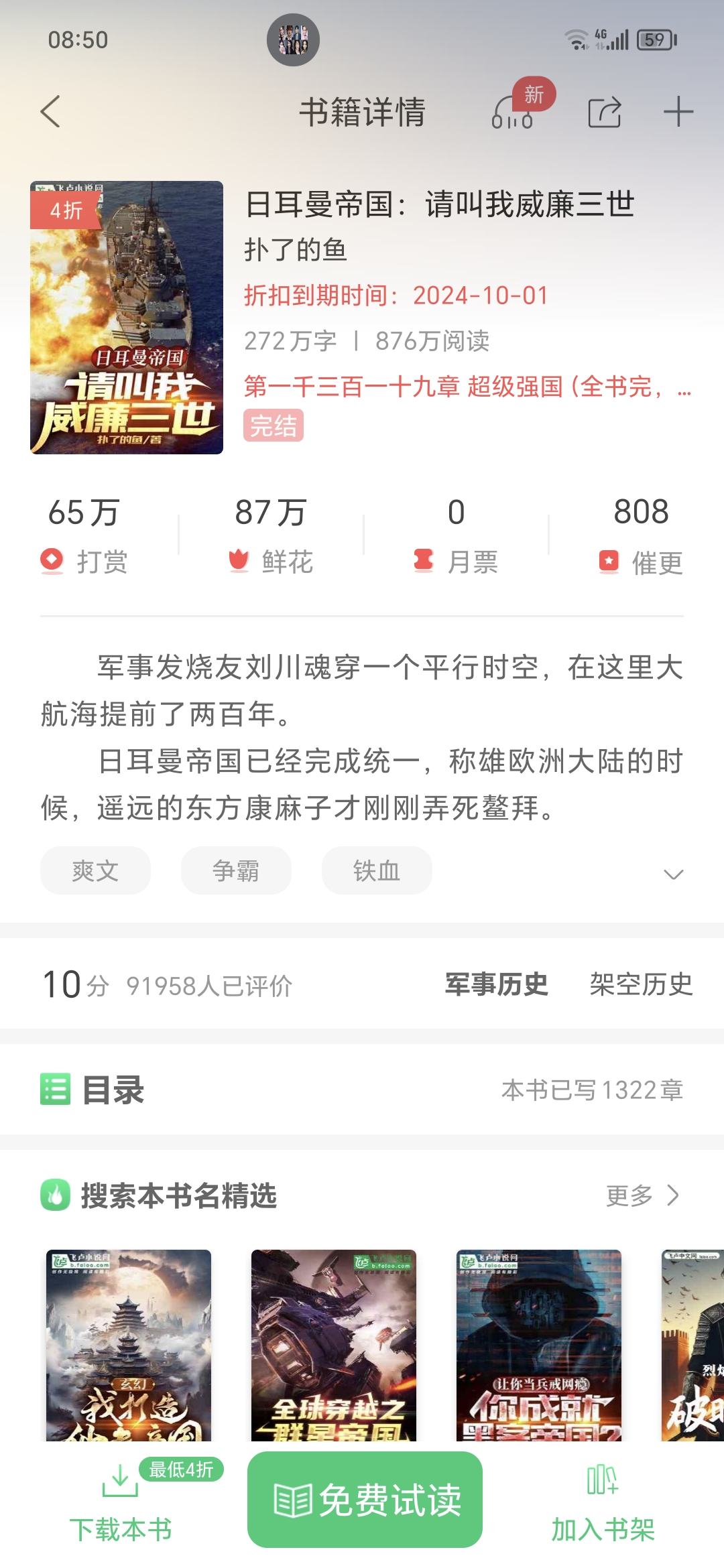Cast a monthly ticket 月票

pos(456,536)
